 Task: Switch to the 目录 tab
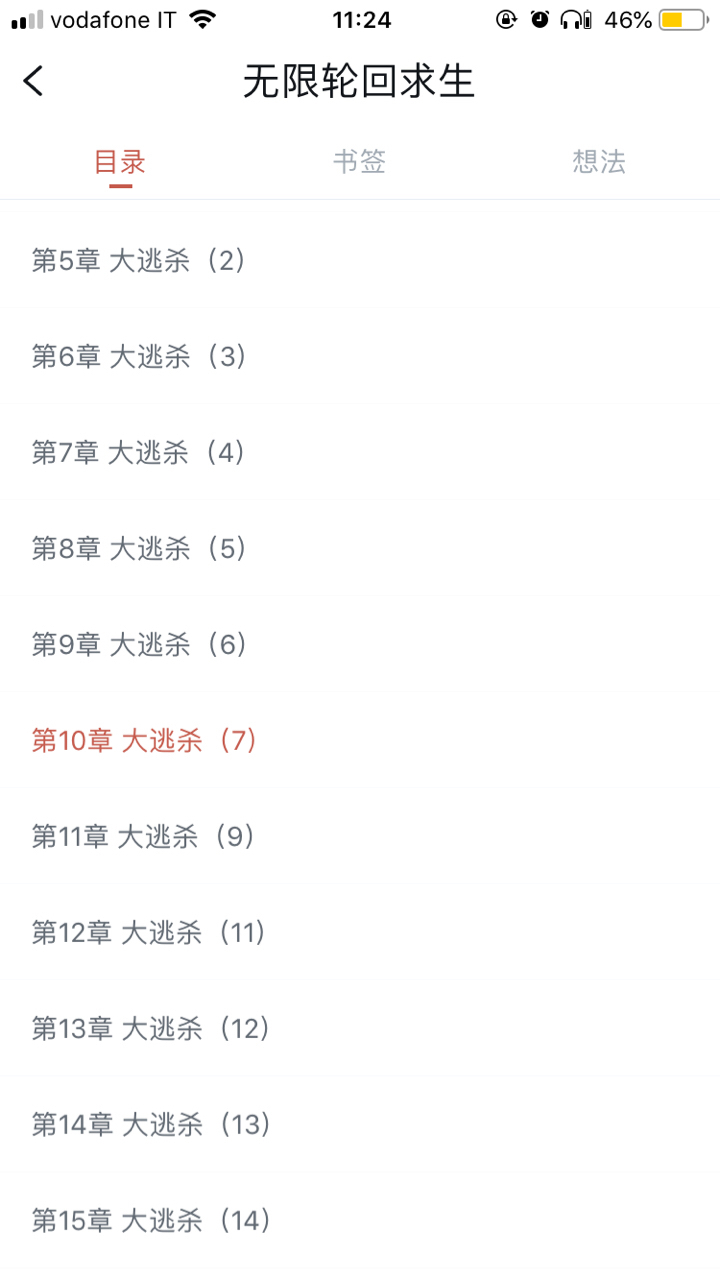(120, 162)
